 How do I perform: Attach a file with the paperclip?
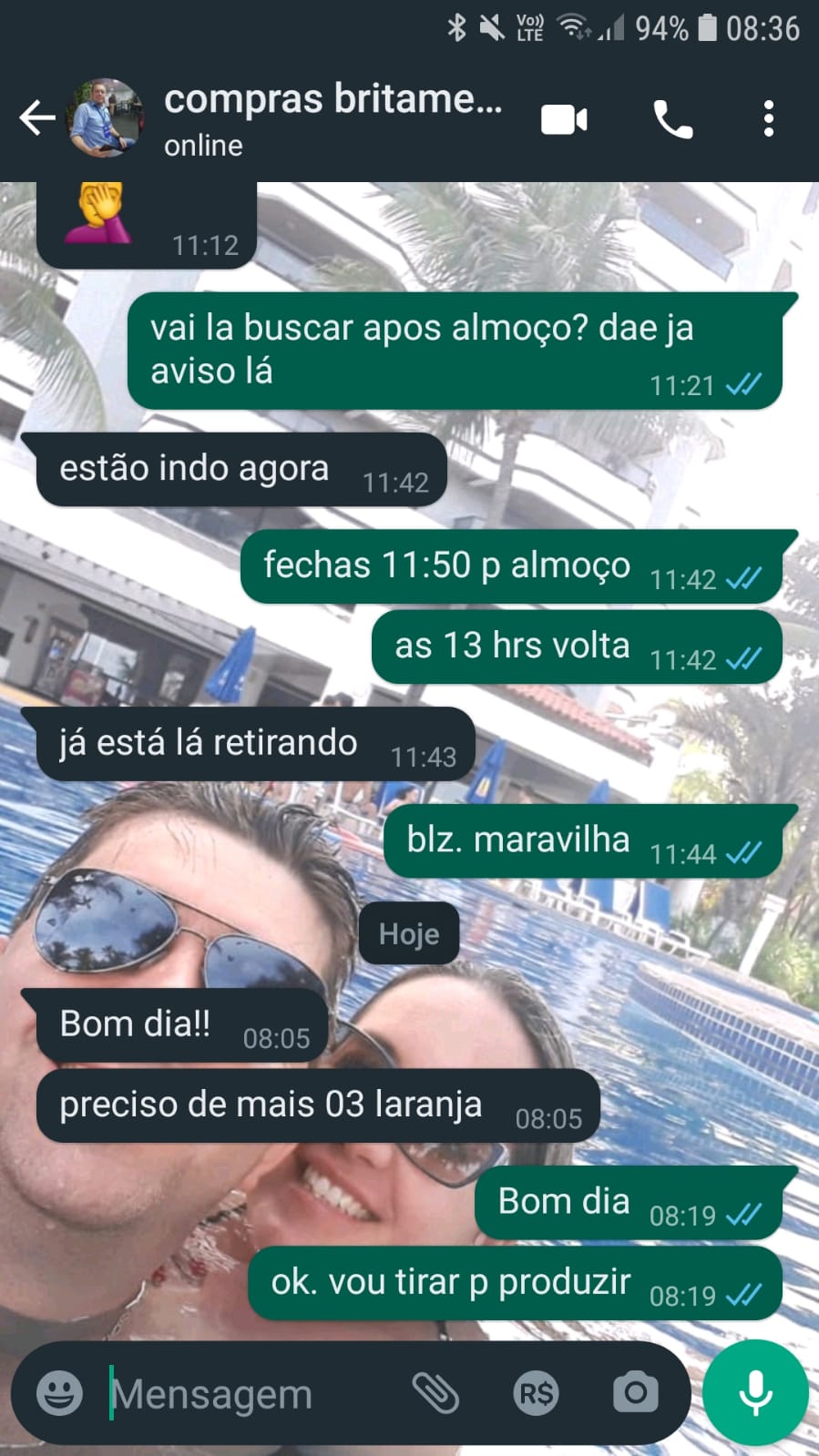click(x=435, y=1393)
